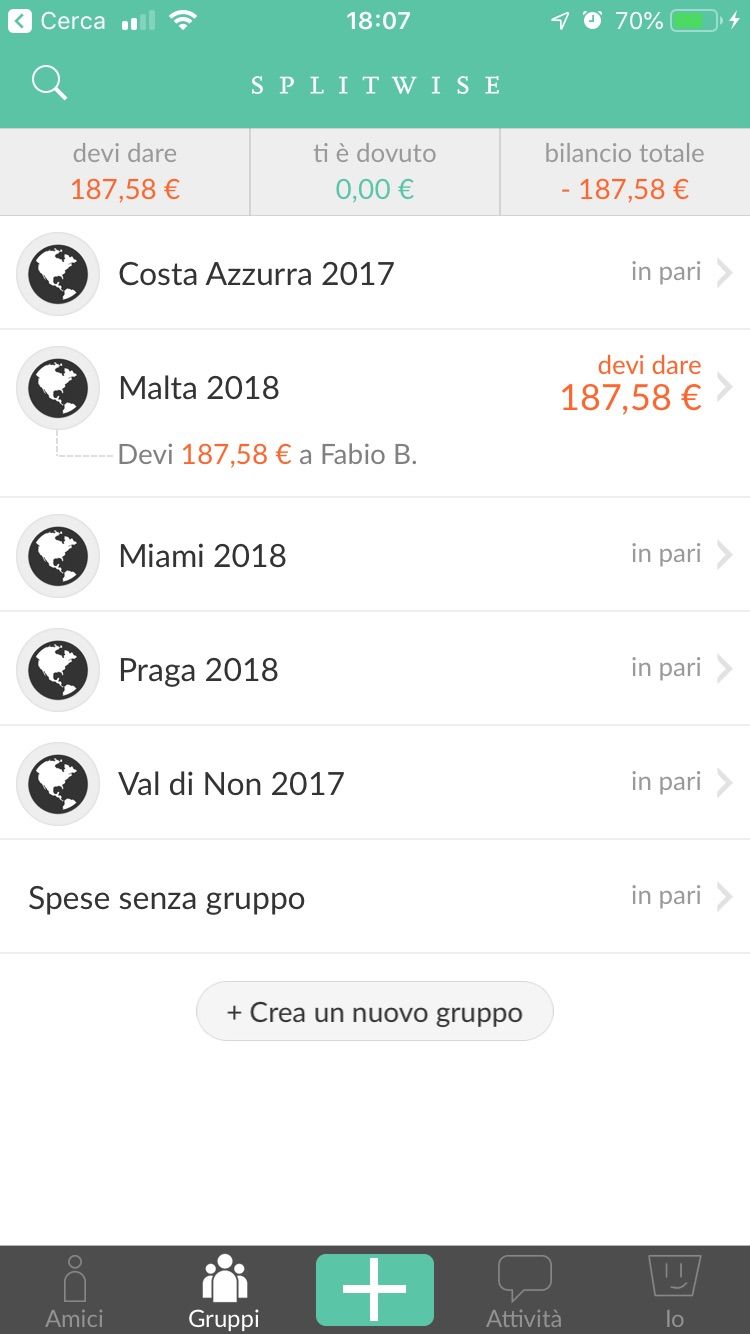Image resolution: width=750 pixels, height=1334 pixels.
Task: Switch to the Attività tab
Action: tap(524, 1291)
